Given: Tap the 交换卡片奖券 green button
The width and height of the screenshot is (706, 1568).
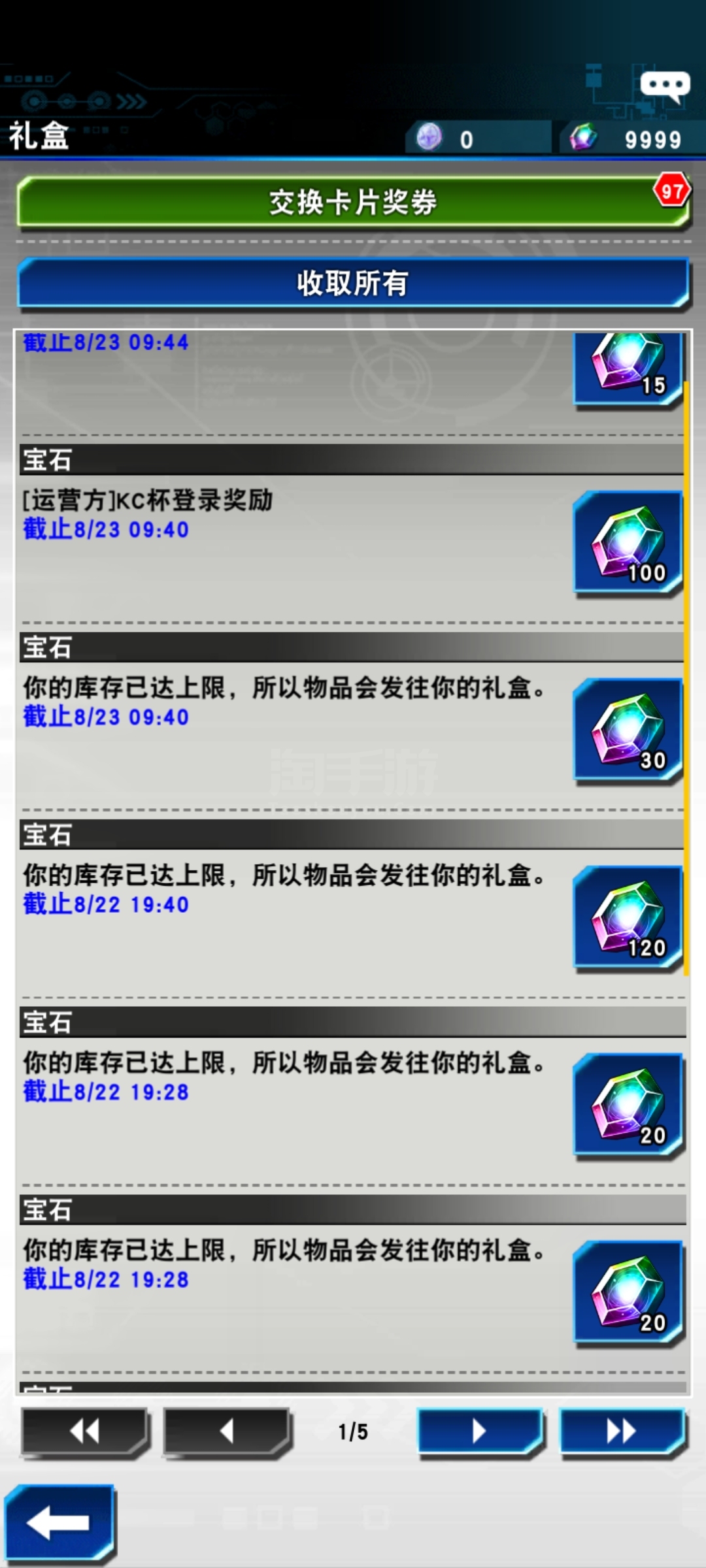Looking at the screenshot, I should pos(353,202).
